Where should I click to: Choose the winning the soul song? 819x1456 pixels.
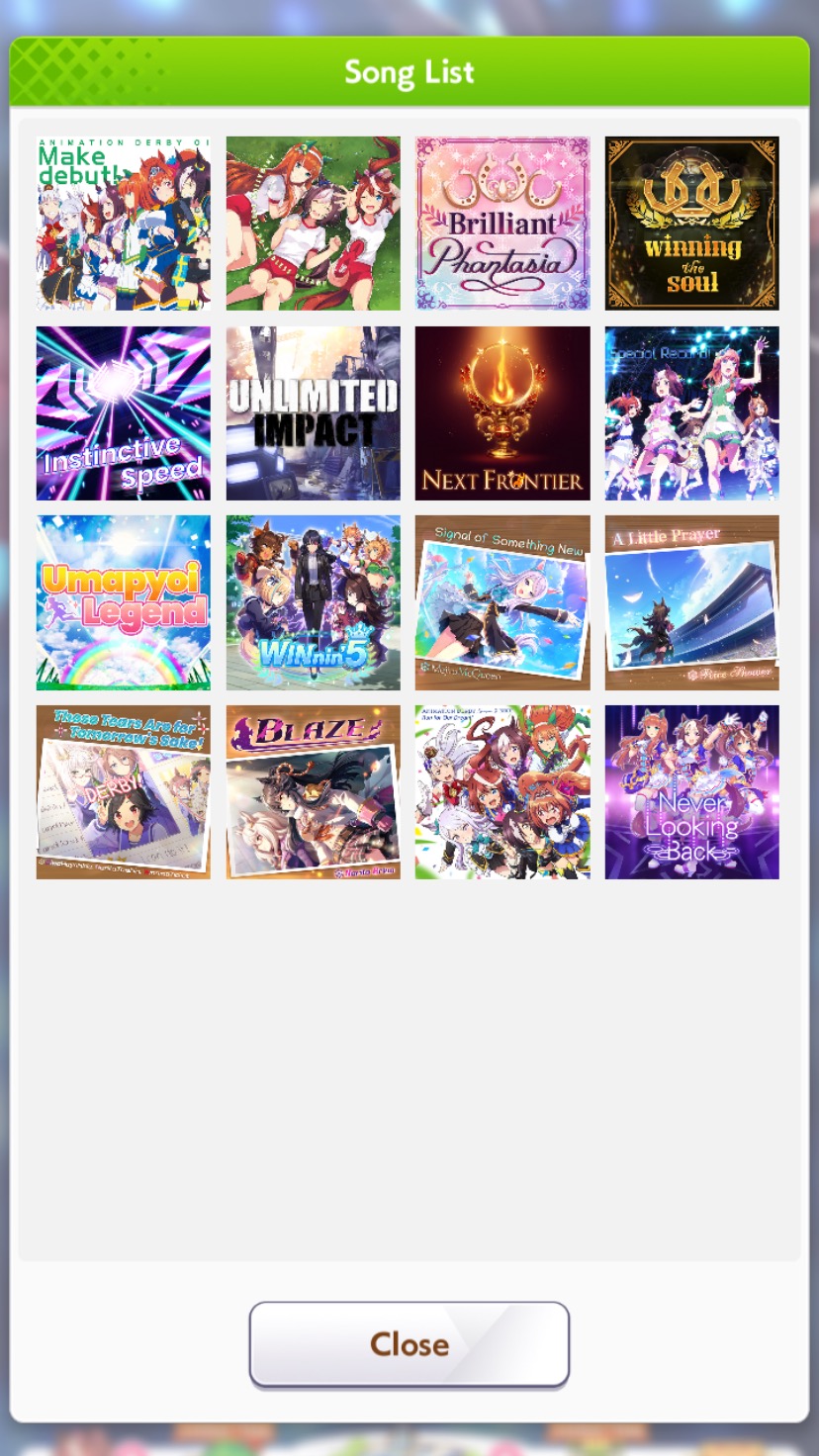point(691,224)
